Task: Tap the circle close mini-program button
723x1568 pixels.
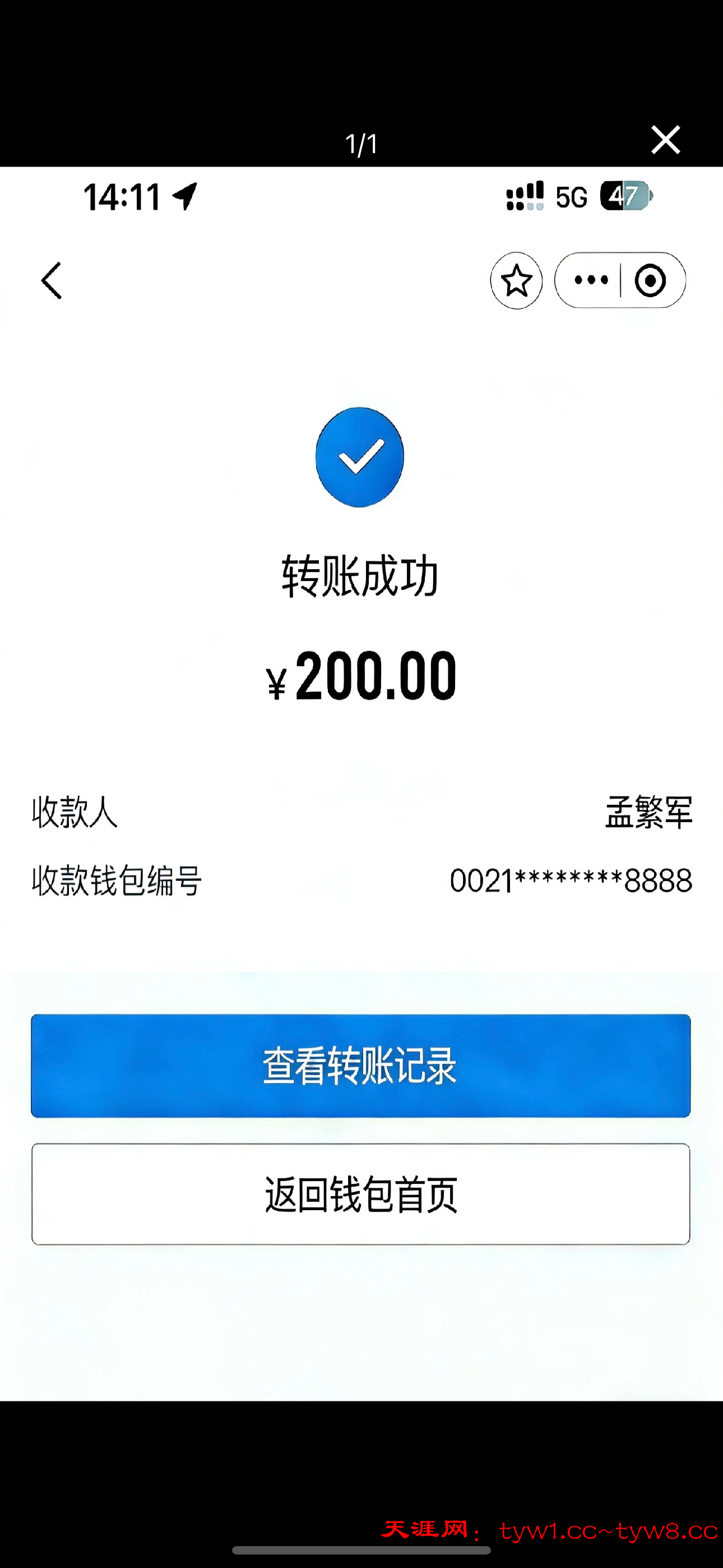Action: coord(650,280)
